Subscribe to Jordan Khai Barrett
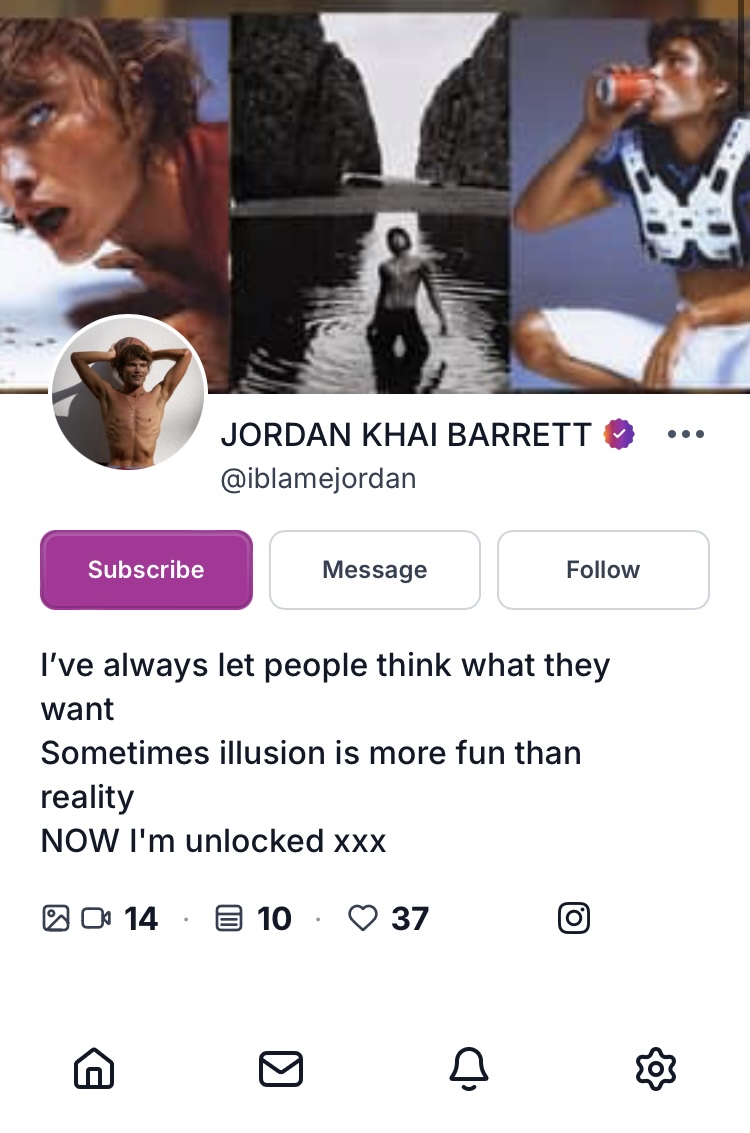The image size is (750, 1133). [x=146, y=570]
